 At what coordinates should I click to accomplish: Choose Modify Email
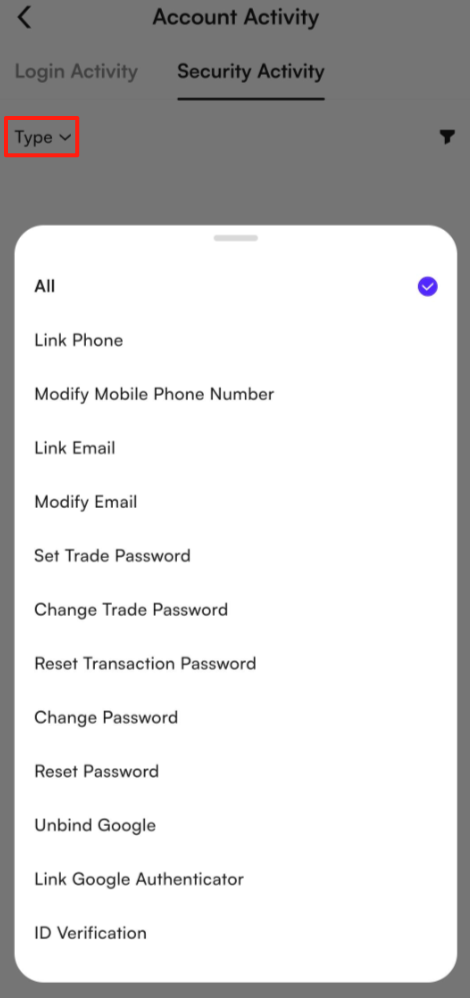pos(236,502)
